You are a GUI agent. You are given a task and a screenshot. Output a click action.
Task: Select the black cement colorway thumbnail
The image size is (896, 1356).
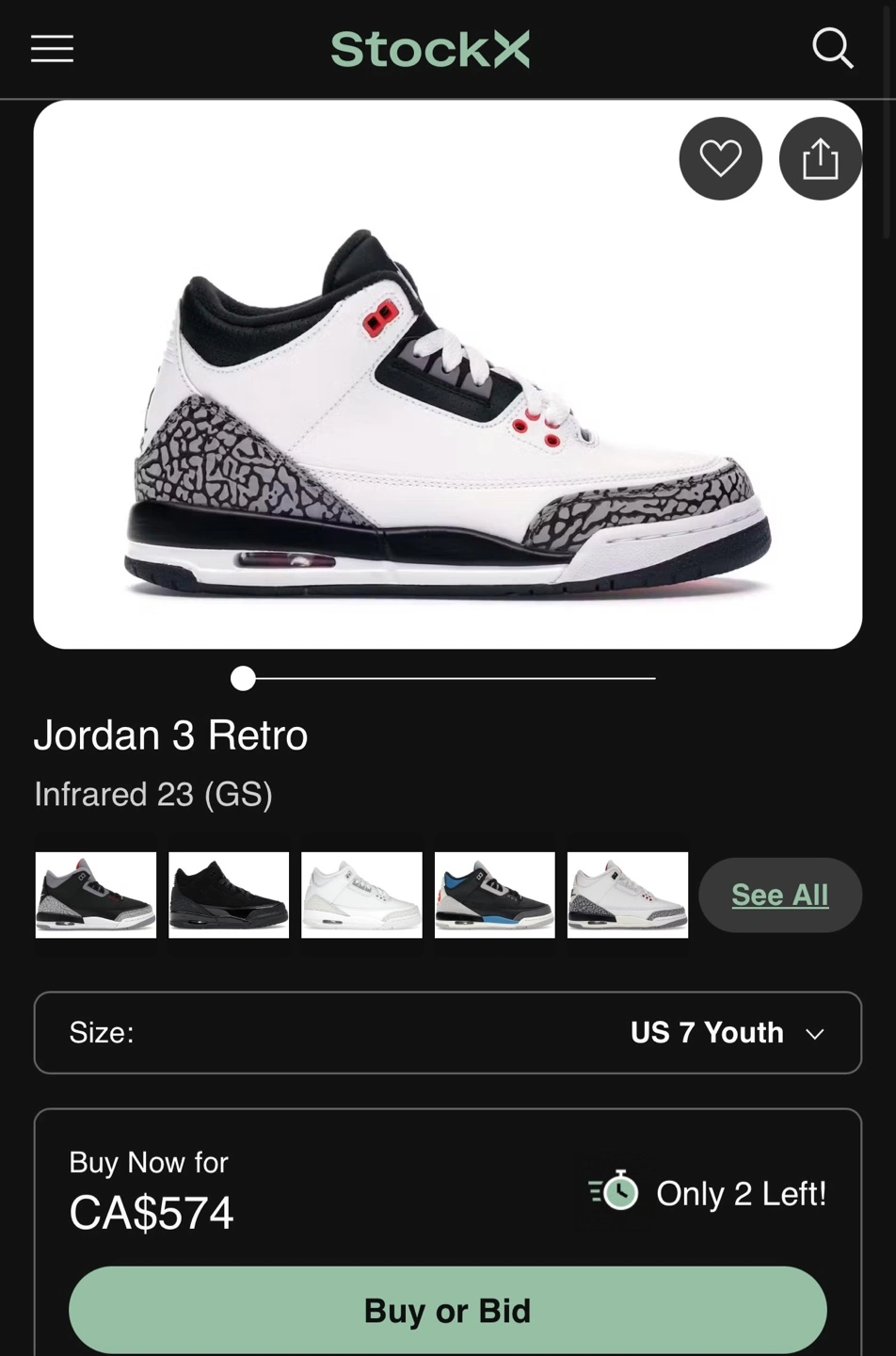96,895
